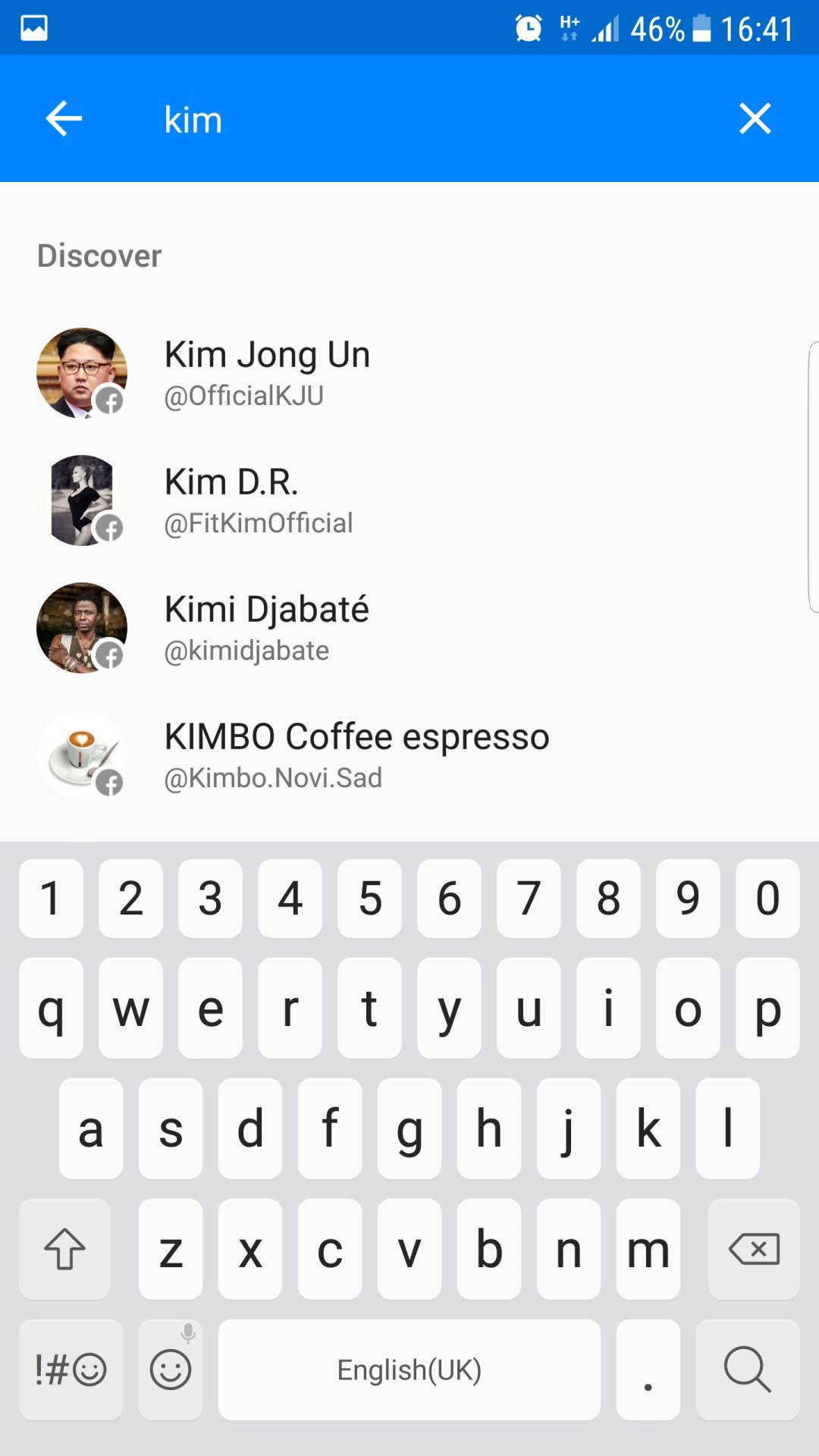Tap the keyboard search key
819x1456 pixels.
[x=747, y=1370]
